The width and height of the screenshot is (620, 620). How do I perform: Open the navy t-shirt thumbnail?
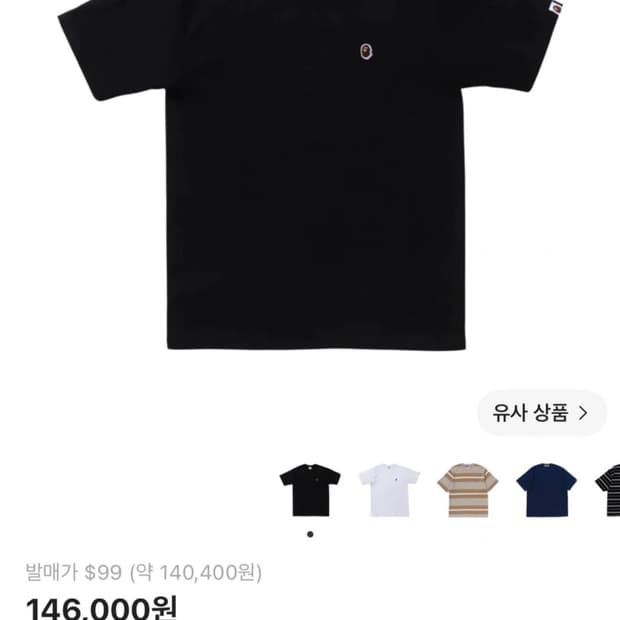pos(546,490)
